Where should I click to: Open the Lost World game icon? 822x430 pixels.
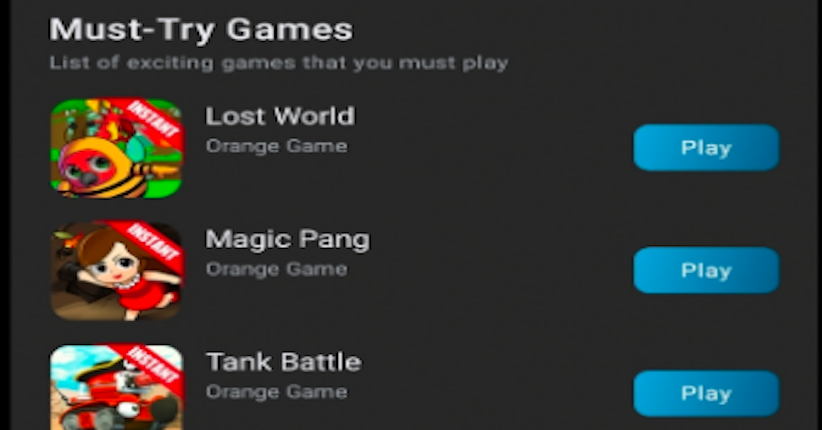click(x=117, y=147)
